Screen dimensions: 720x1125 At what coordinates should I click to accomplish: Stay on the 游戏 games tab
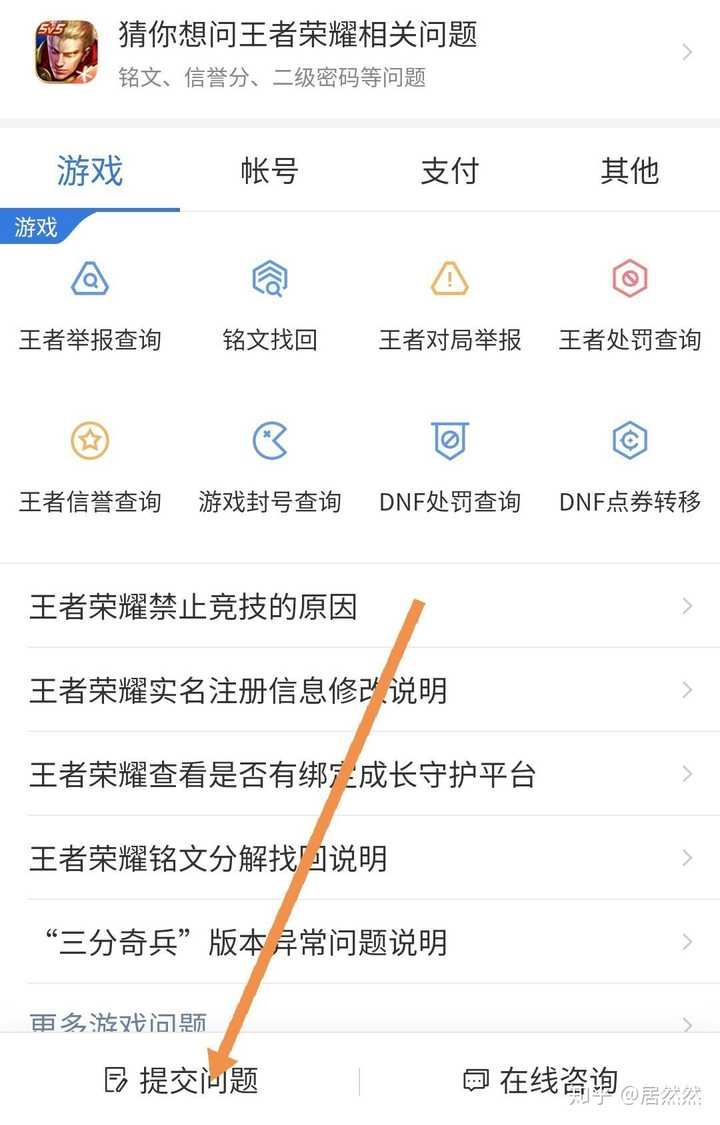87,171
